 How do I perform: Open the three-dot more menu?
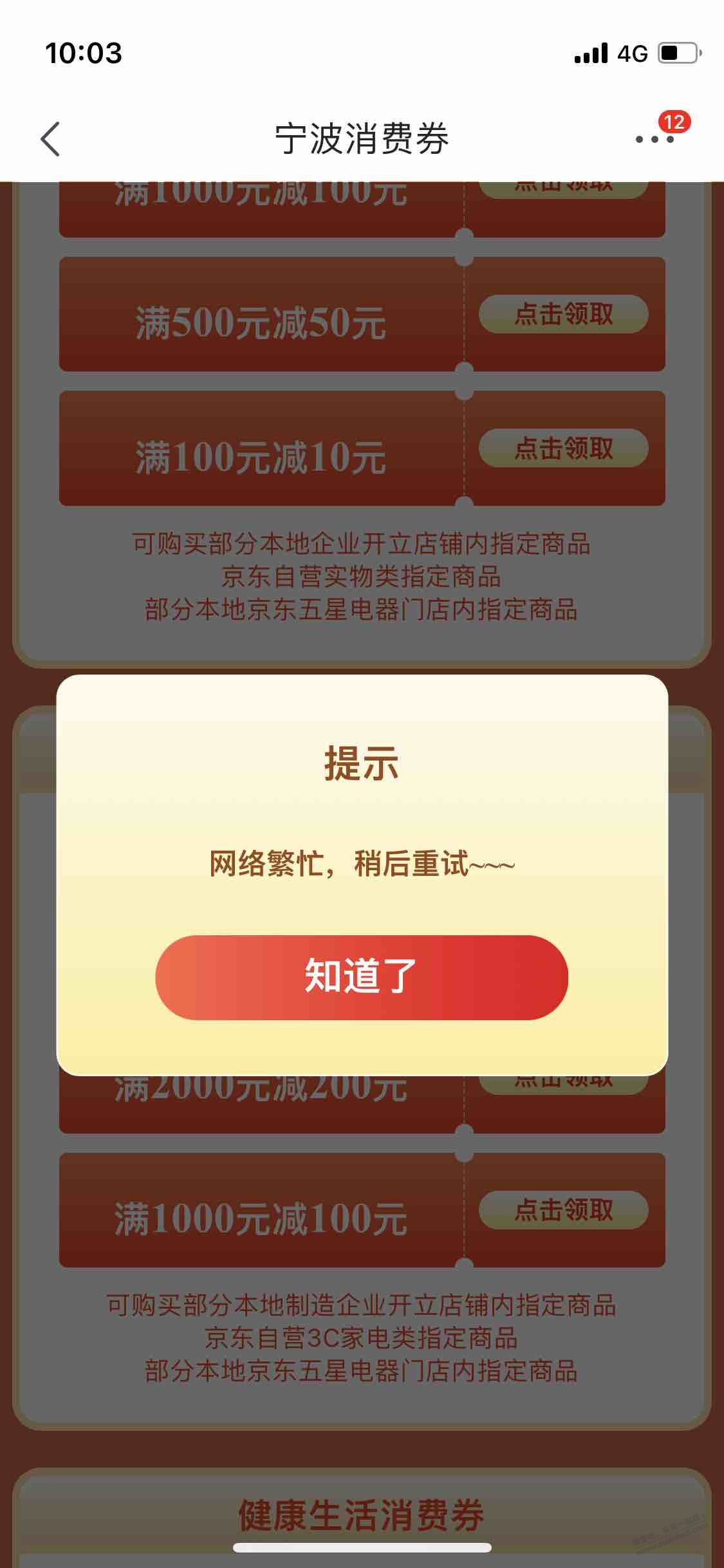pos(654,139)
